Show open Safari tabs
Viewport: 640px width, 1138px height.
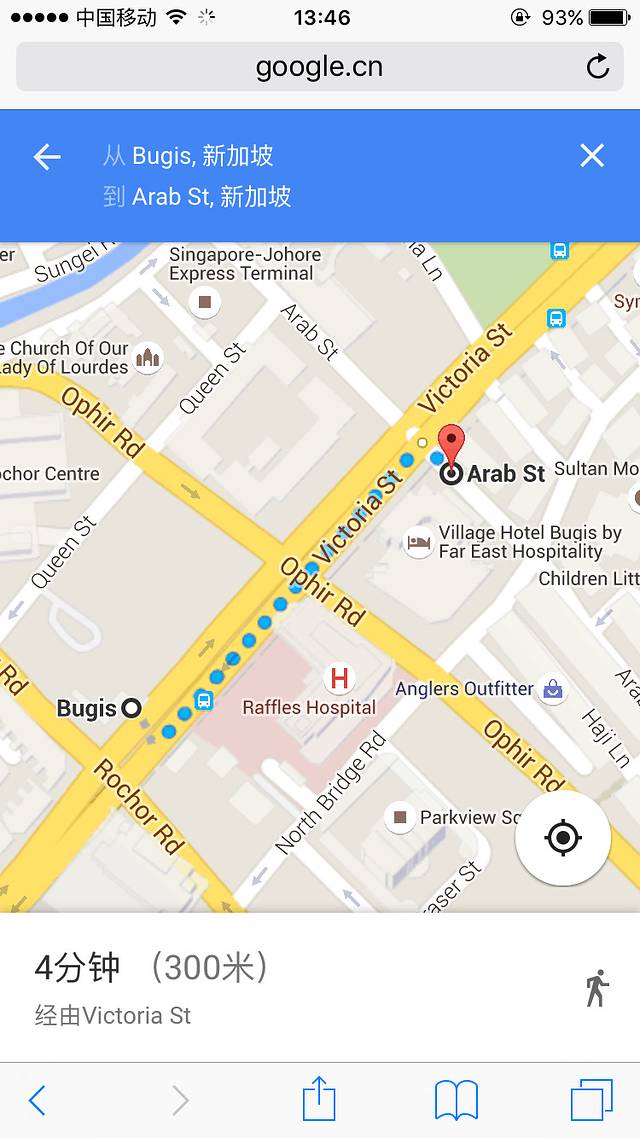point(591,1100)
